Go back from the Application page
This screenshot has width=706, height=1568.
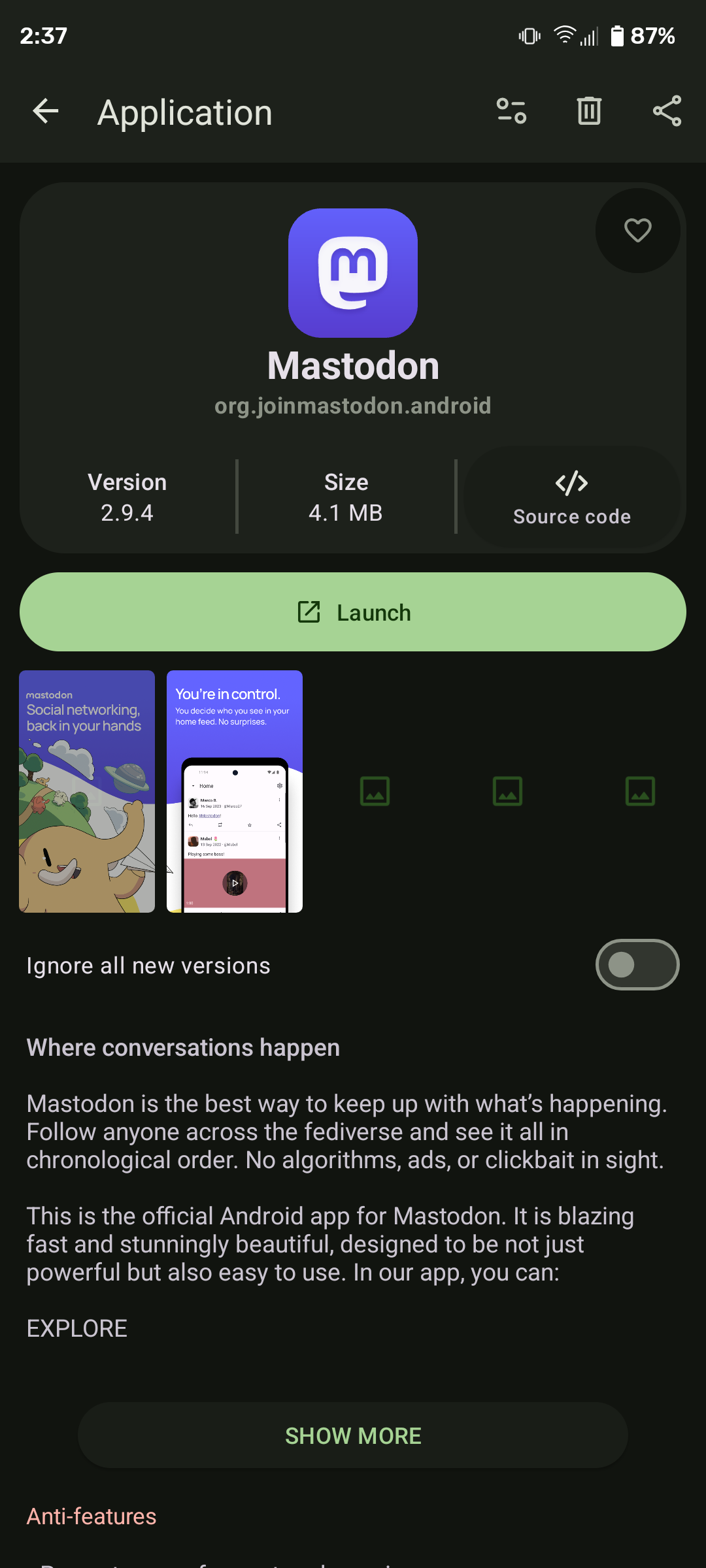pos(46,112)
